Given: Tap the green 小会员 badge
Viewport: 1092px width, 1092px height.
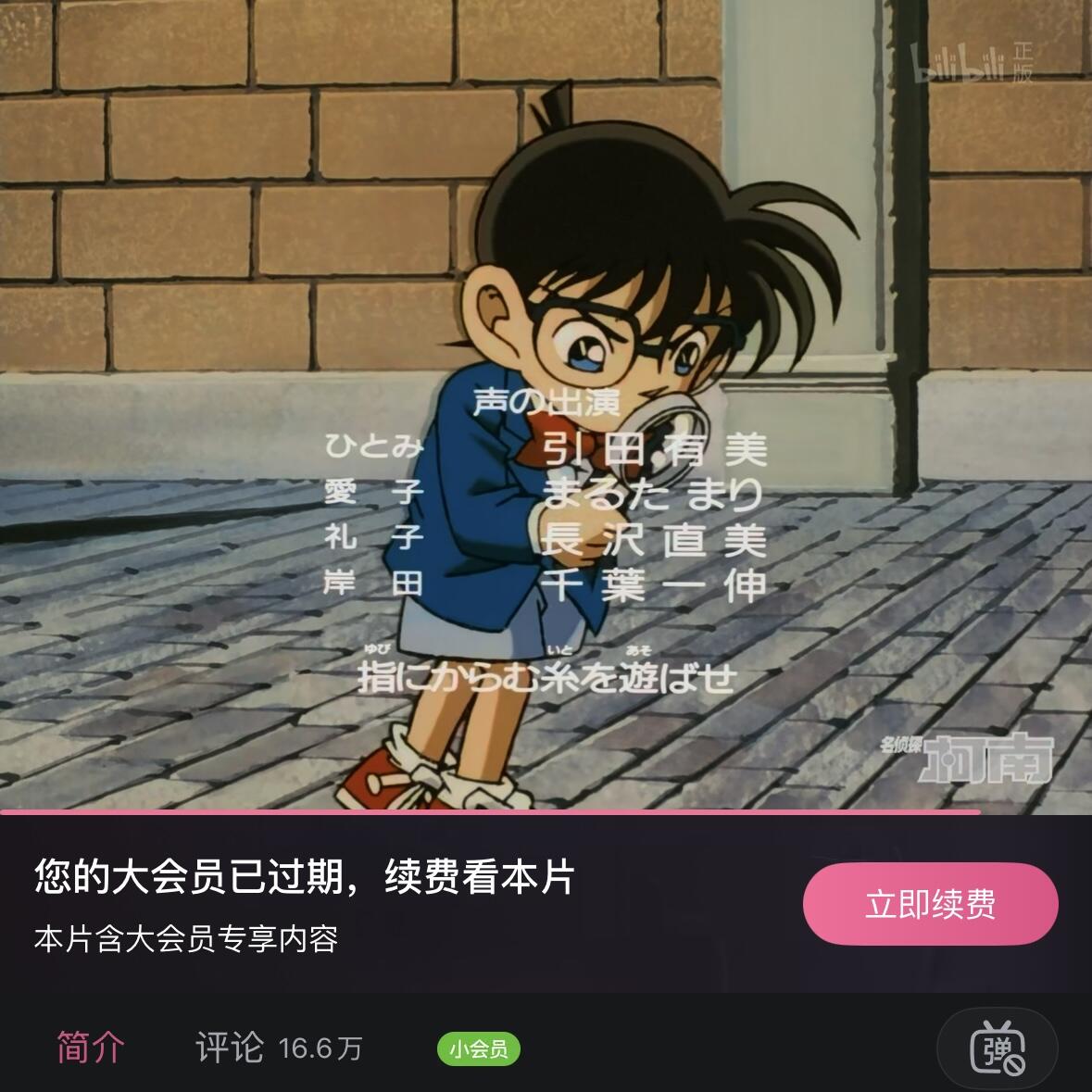Looking at the screenshot, I should (479, 1048).
